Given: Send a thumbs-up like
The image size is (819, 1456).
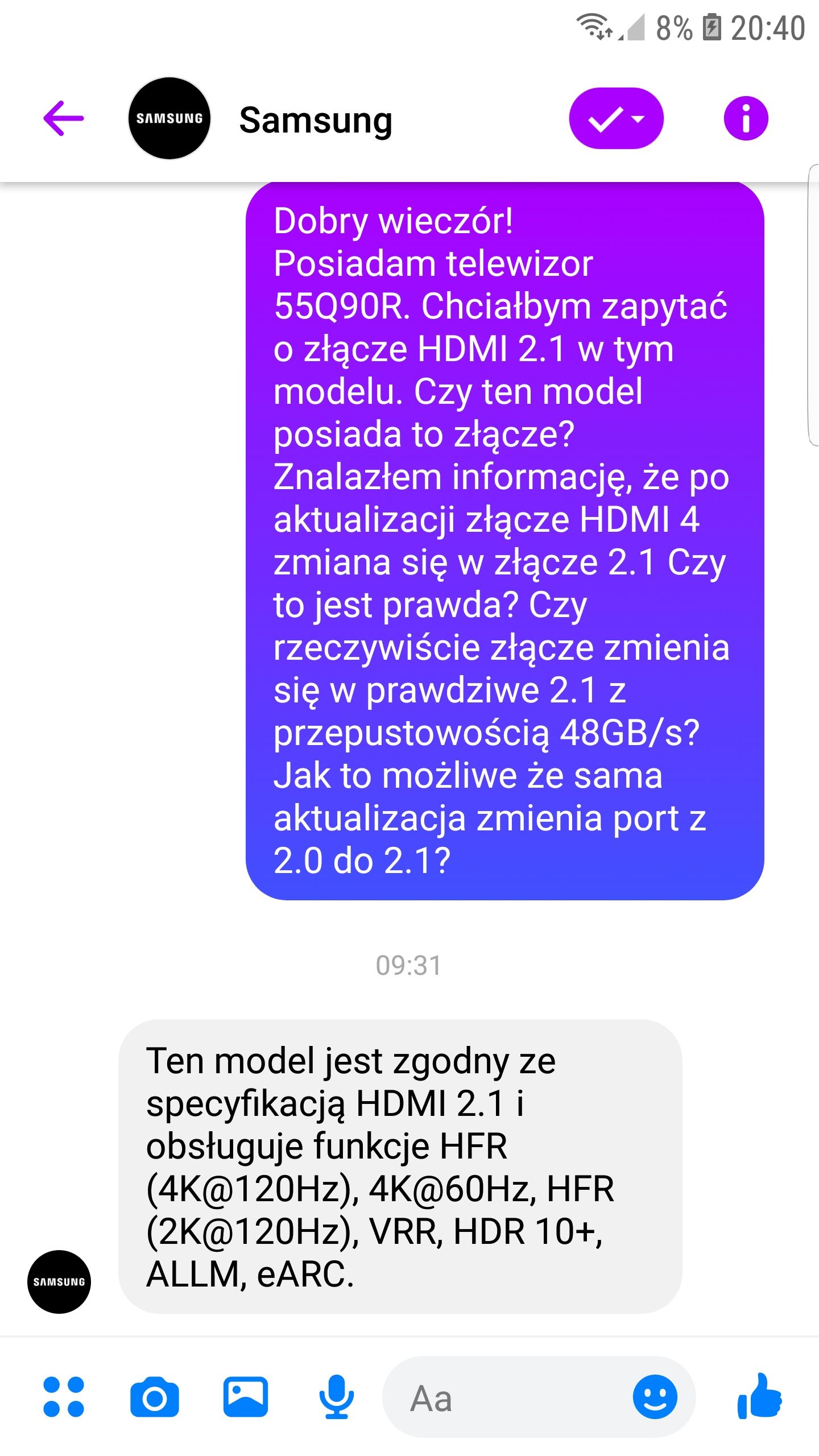Looking at the screenshot, I should pos(759,1397).
